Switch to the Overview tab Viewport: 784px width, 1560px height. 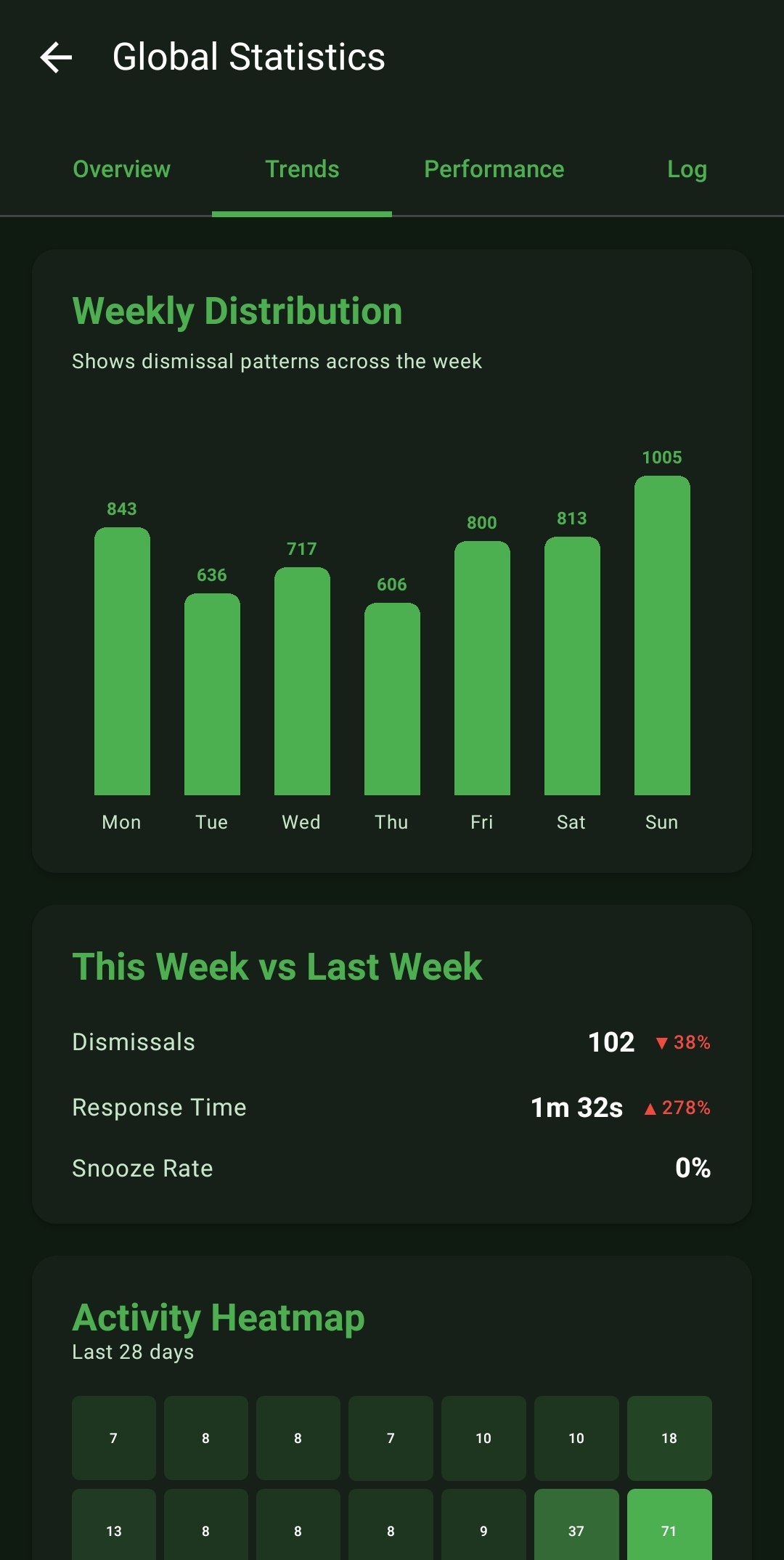click(x=122, y=169)
